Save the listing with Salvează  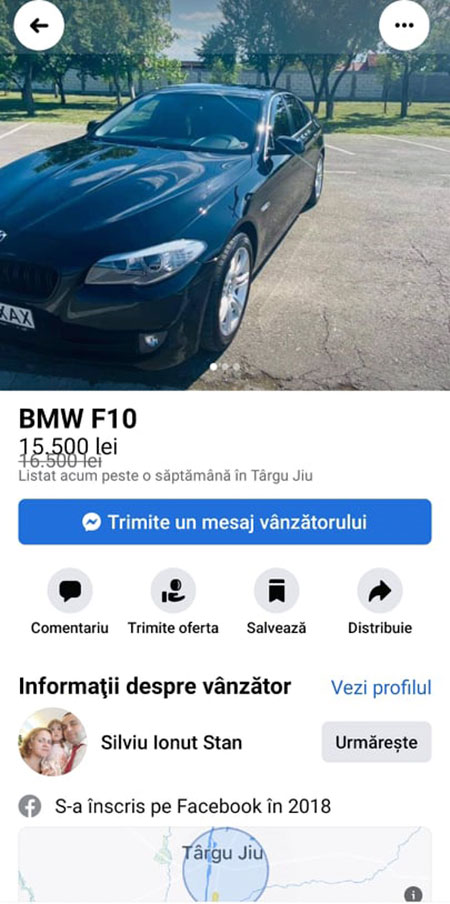point(277,602)
